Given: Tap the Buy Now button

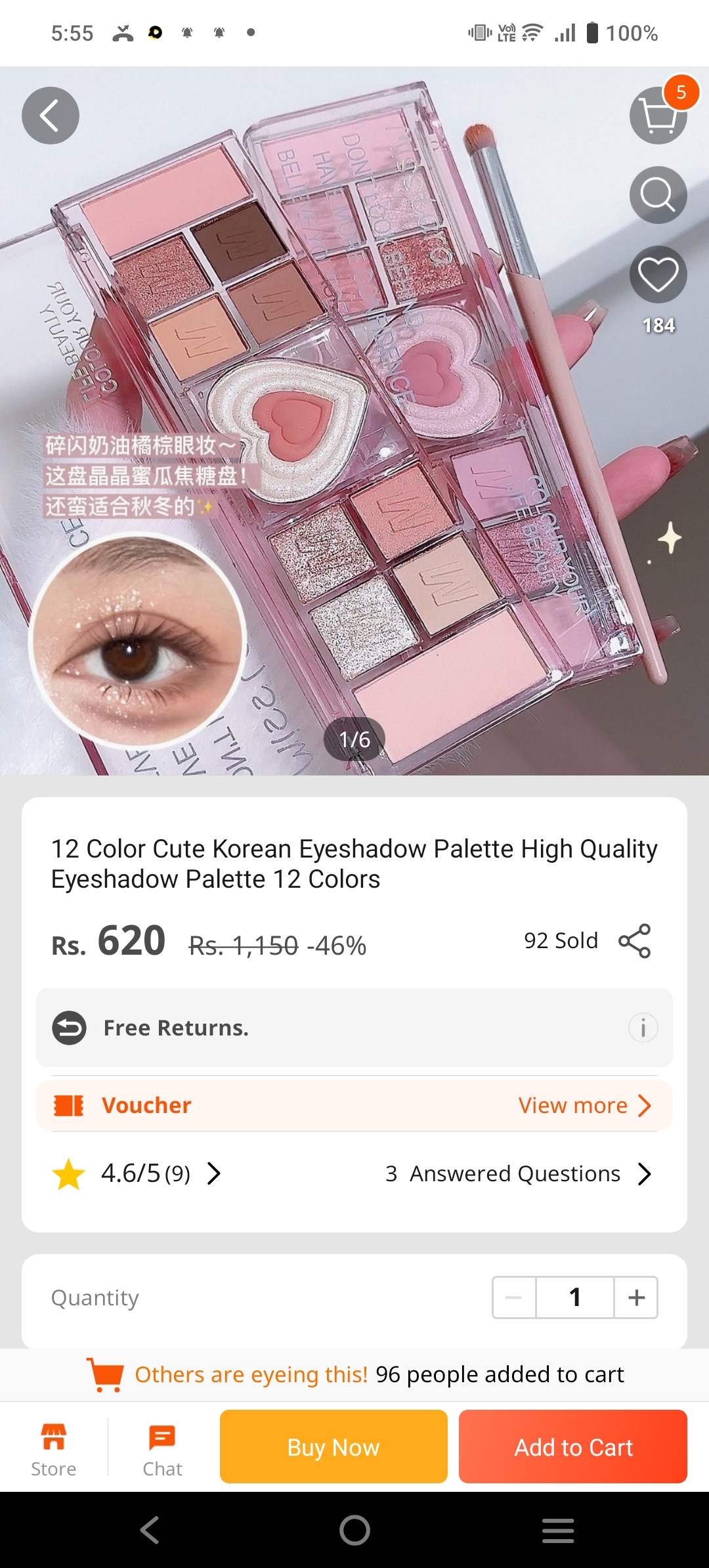Looking at the screenshot, I should [x=333, y=1447].
